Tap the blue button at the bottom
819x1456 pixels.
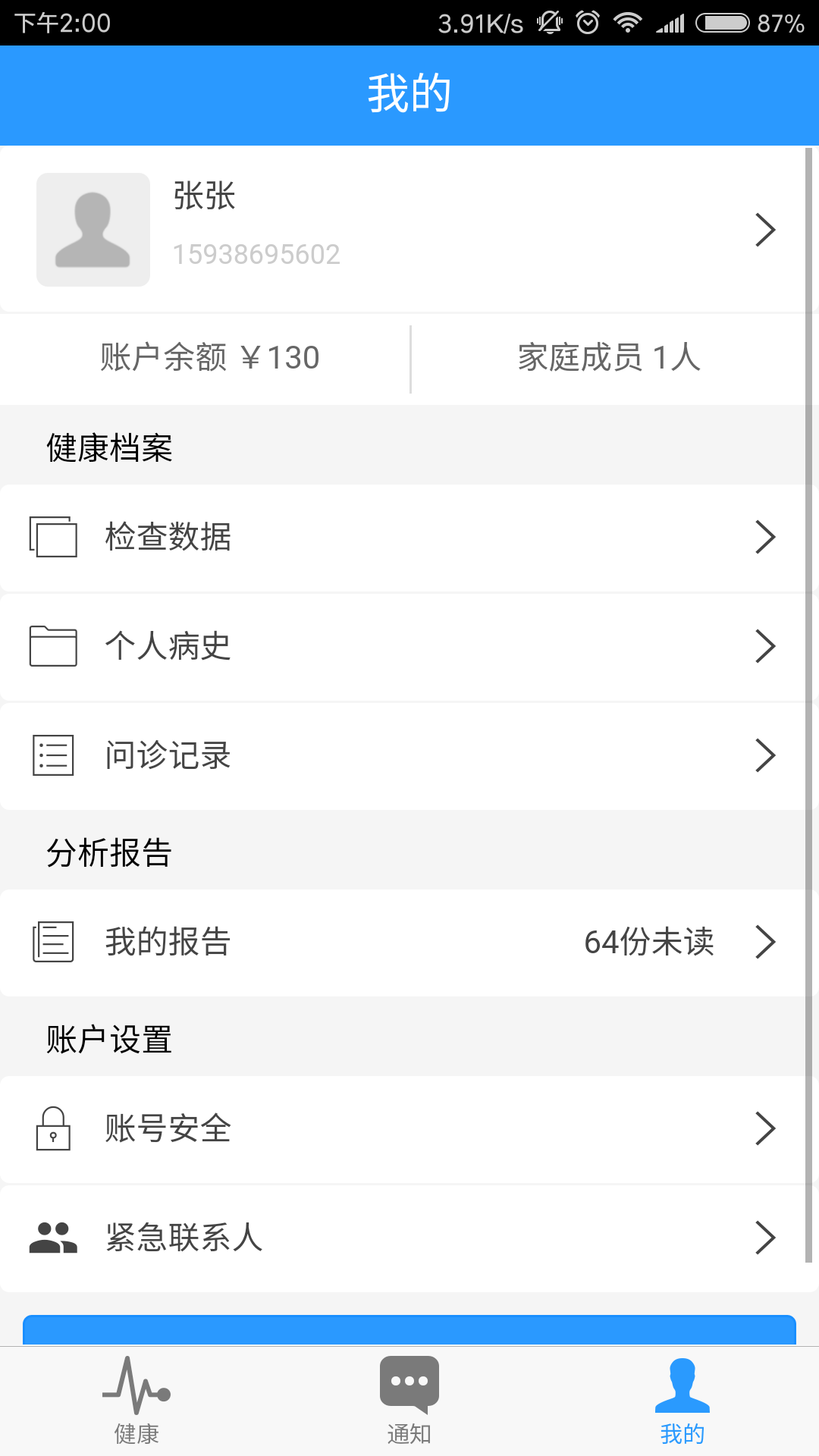pos(409,1330)
